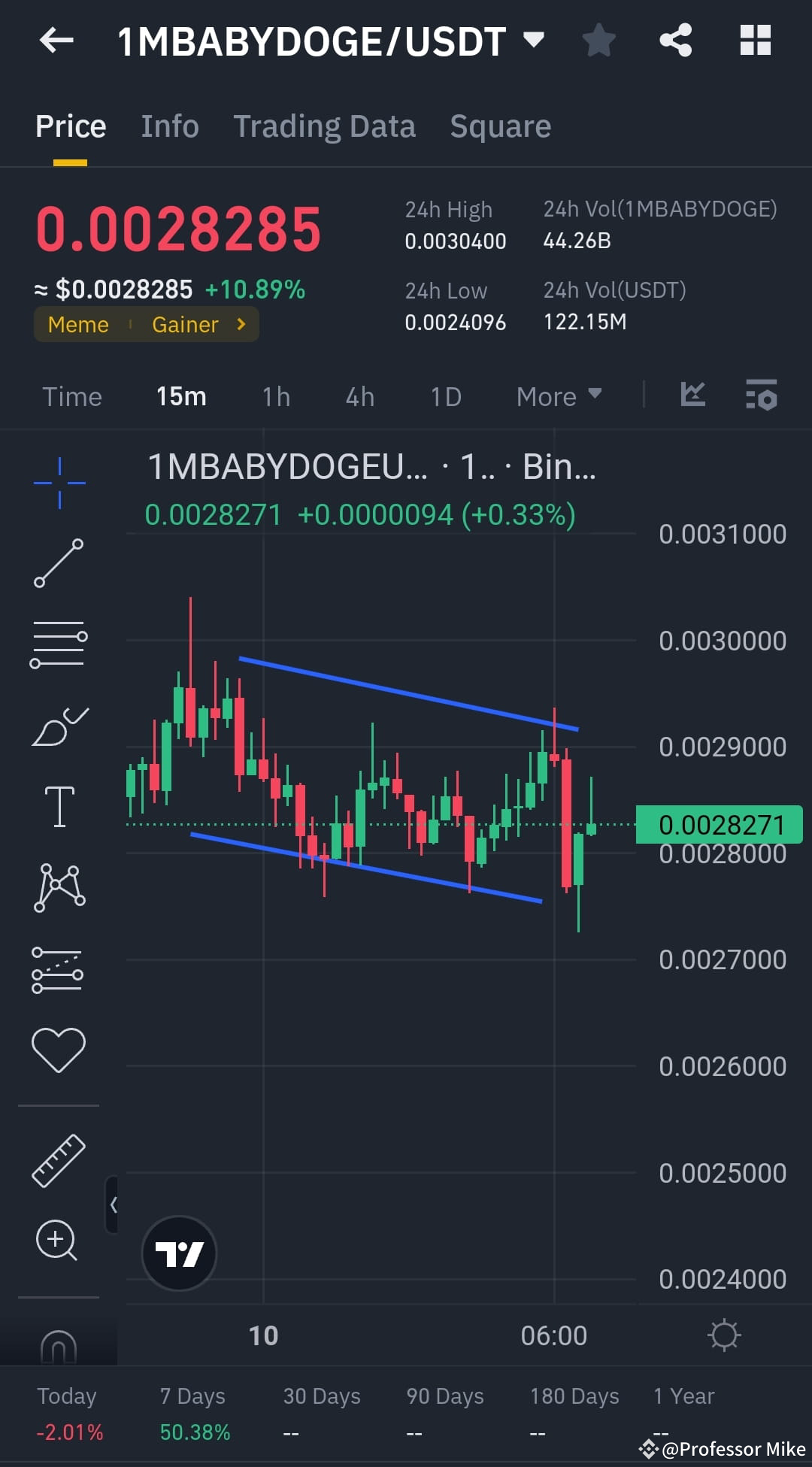The height and width of the screenshot is (1467, 812).
Task: Open the trading pair selector dropdown
Action: click(534, 41)
